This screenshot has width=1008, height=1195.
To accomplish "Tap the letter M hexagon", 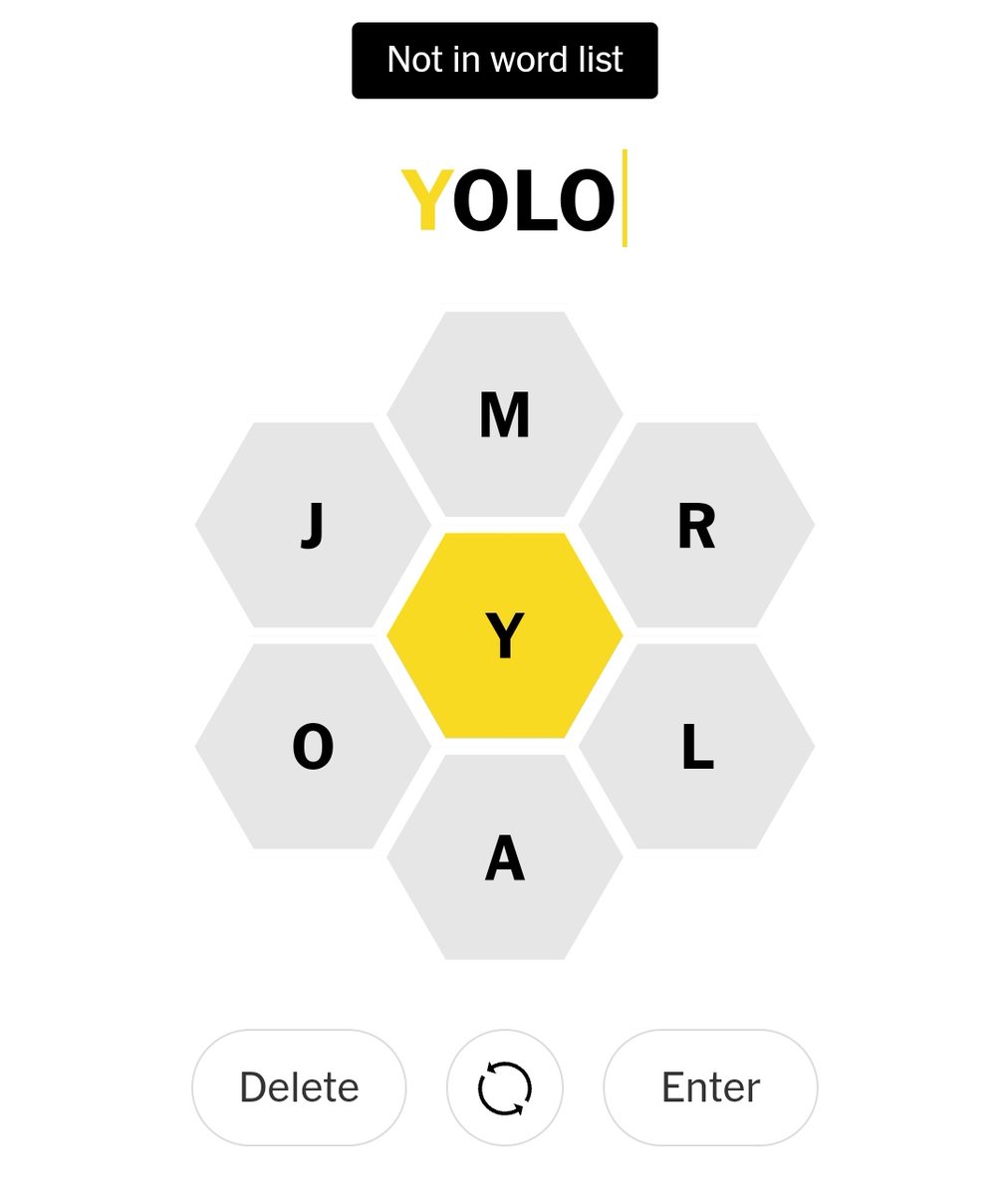I will pyautogui.click(x=505, y=414).
